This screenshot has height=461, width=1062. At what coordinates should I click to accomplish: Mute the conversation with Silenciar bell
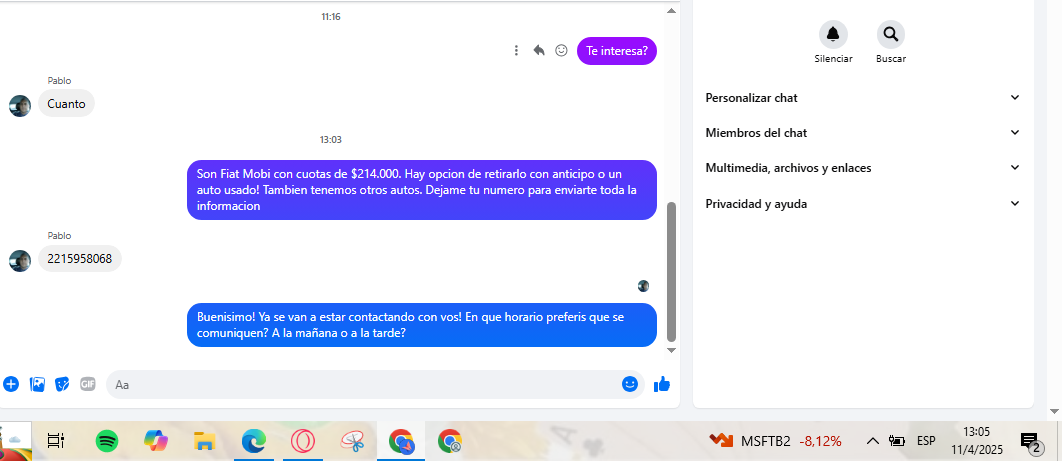coord(833,35)
